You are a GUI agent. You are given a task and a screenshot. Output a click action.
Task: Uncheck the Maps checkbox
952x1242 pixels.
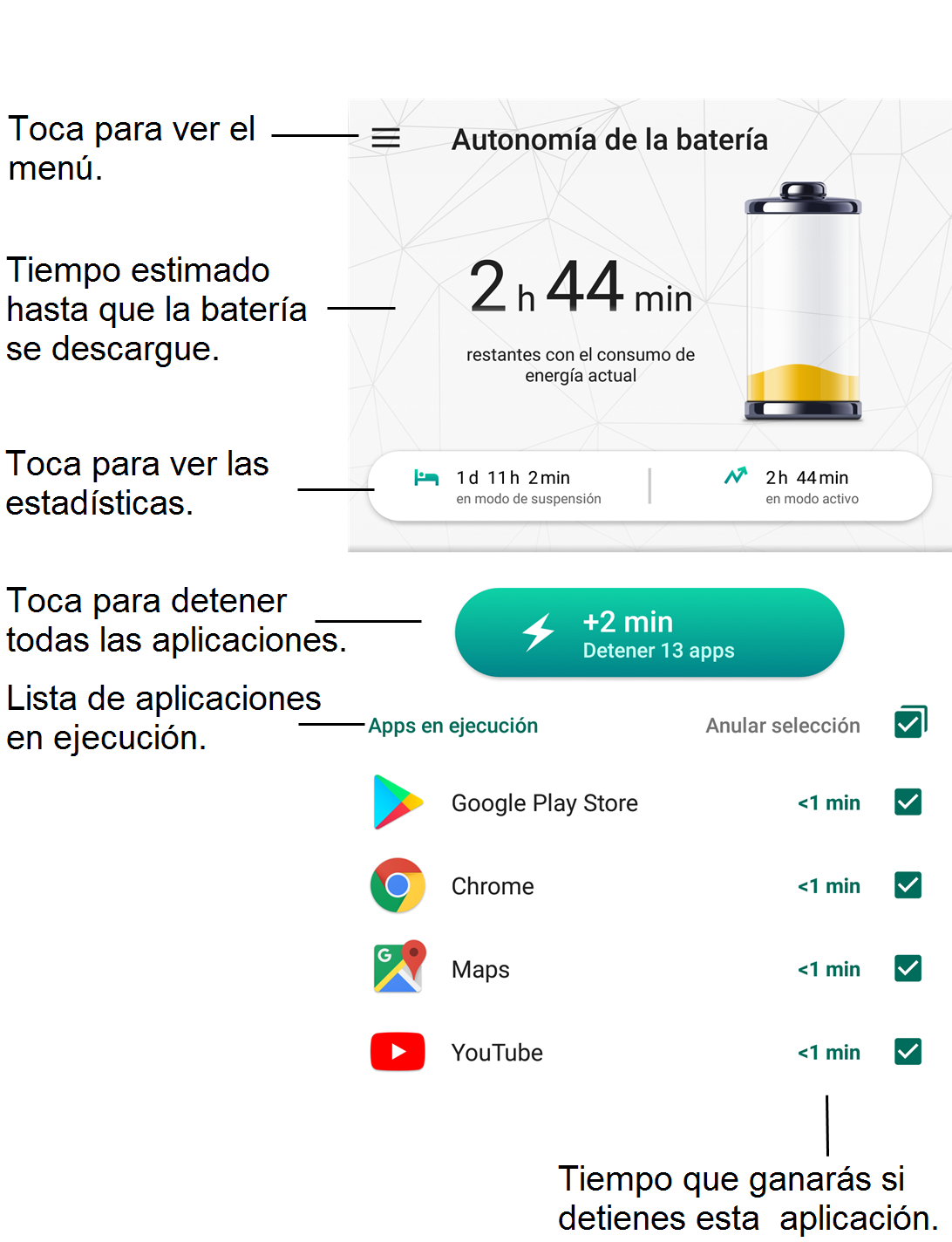(x=907, y=968)
